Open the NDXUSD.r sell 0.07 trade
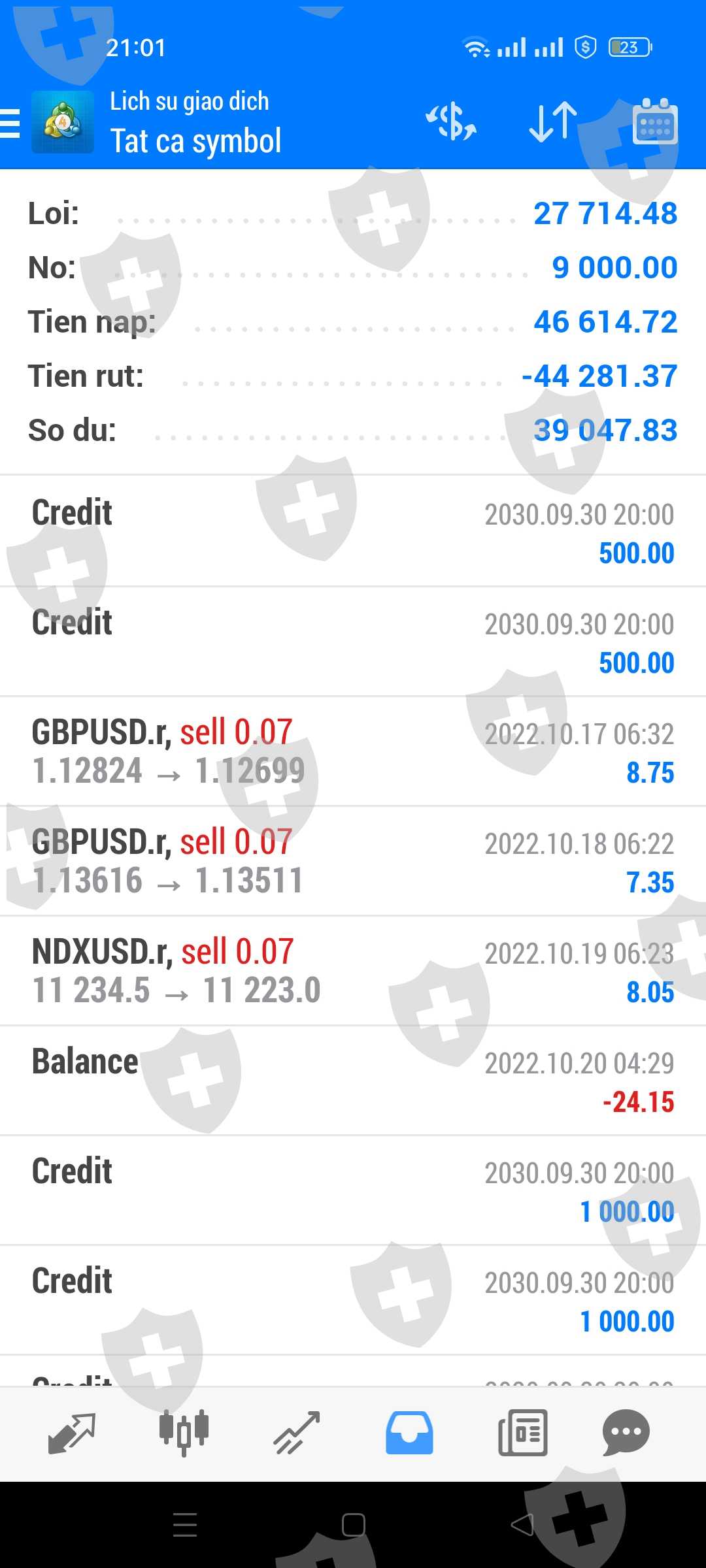Screen dimensions: 706x1568 click(353, 971)
